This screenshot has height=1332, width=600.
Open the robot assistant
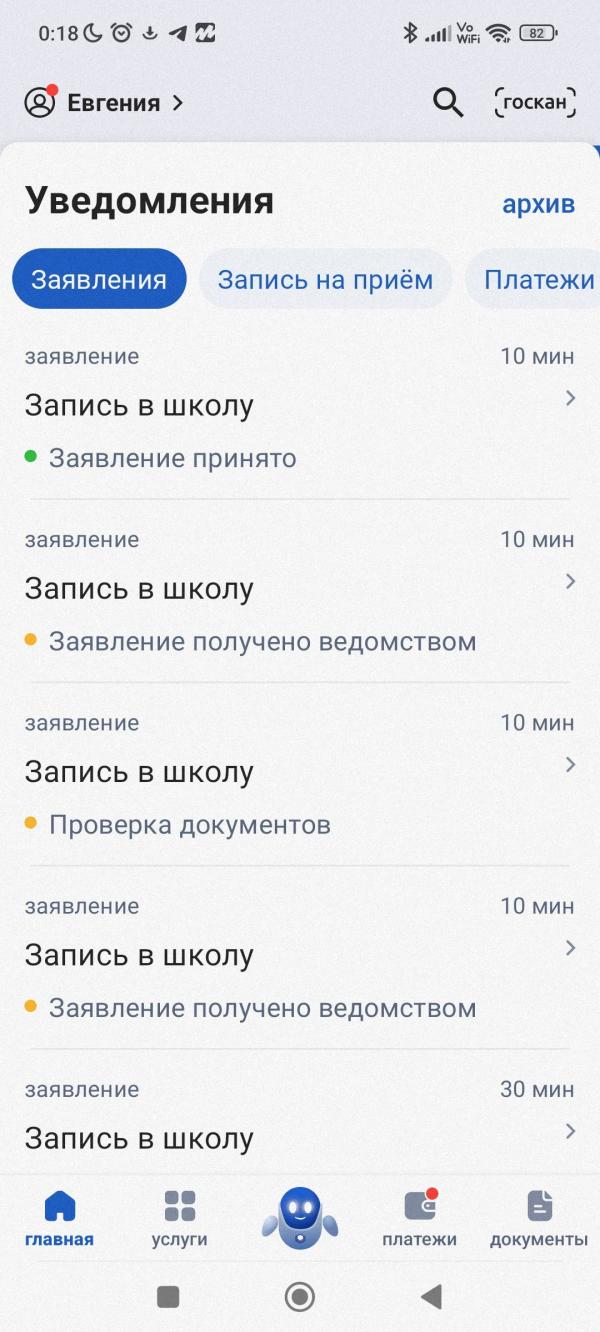coord(300,1217)
